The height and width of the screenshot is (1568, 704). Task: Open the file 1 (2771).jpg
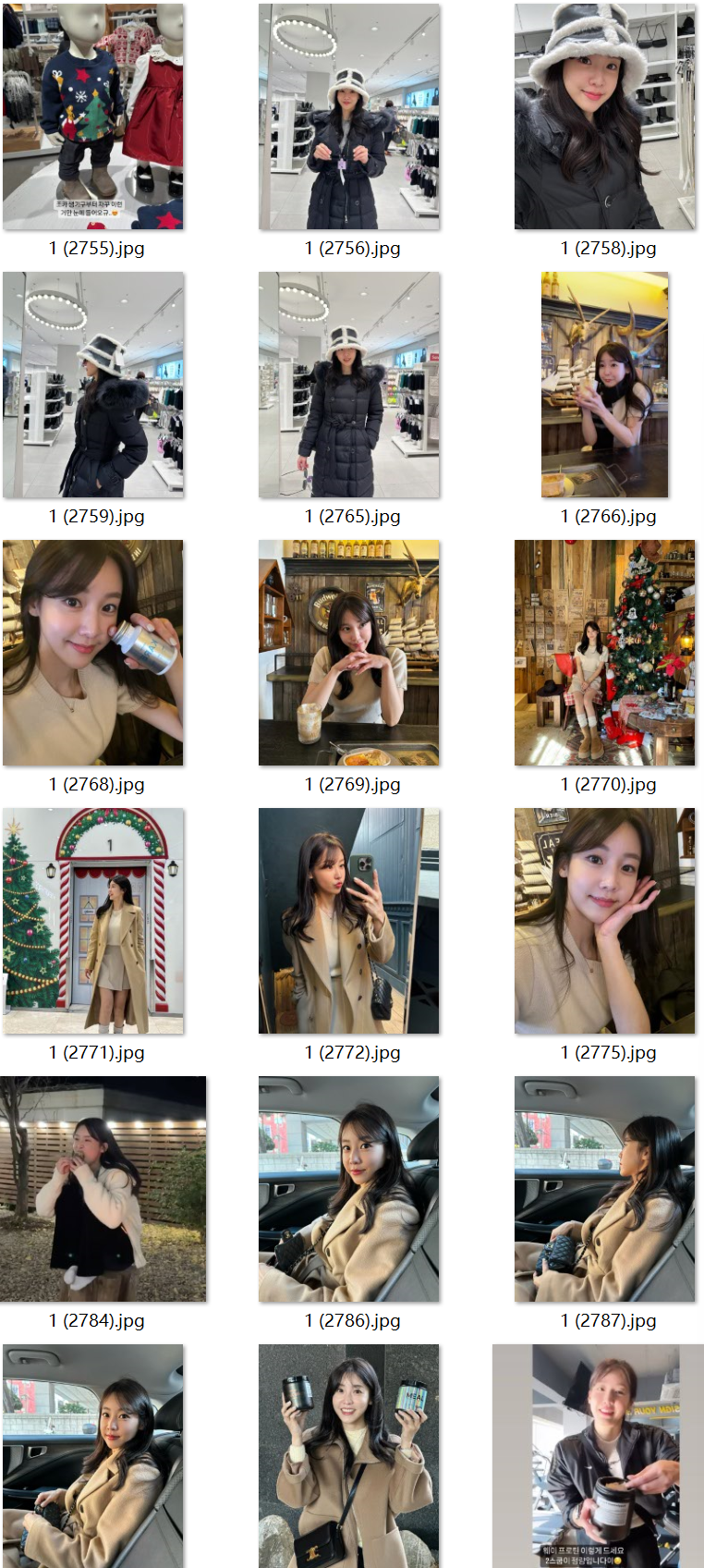click(93, 921)
